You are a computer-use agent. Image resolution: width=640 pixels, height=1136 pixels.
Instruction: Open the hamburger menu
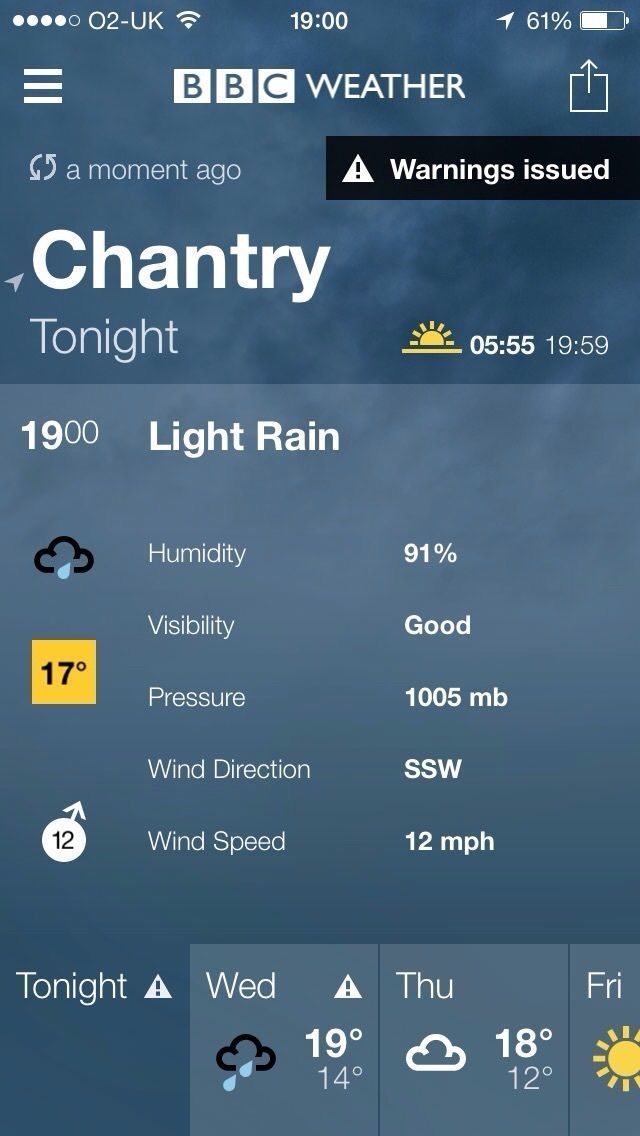pyautogui.click(x=43, y=86)
